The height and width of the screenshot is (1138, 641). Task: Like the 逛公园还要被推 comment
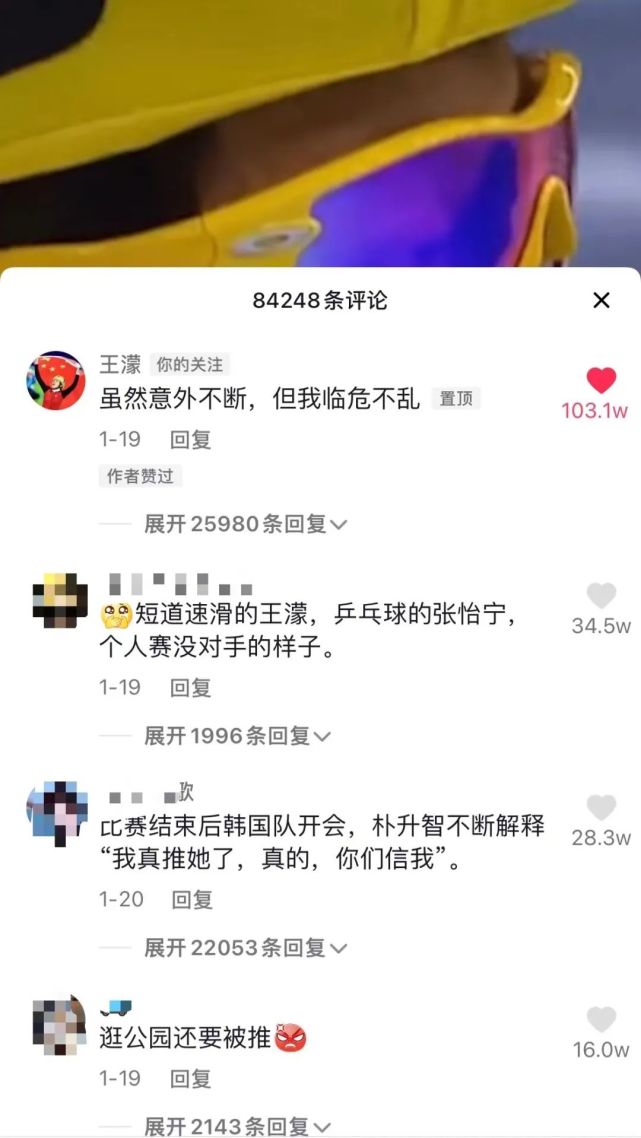601,1020
